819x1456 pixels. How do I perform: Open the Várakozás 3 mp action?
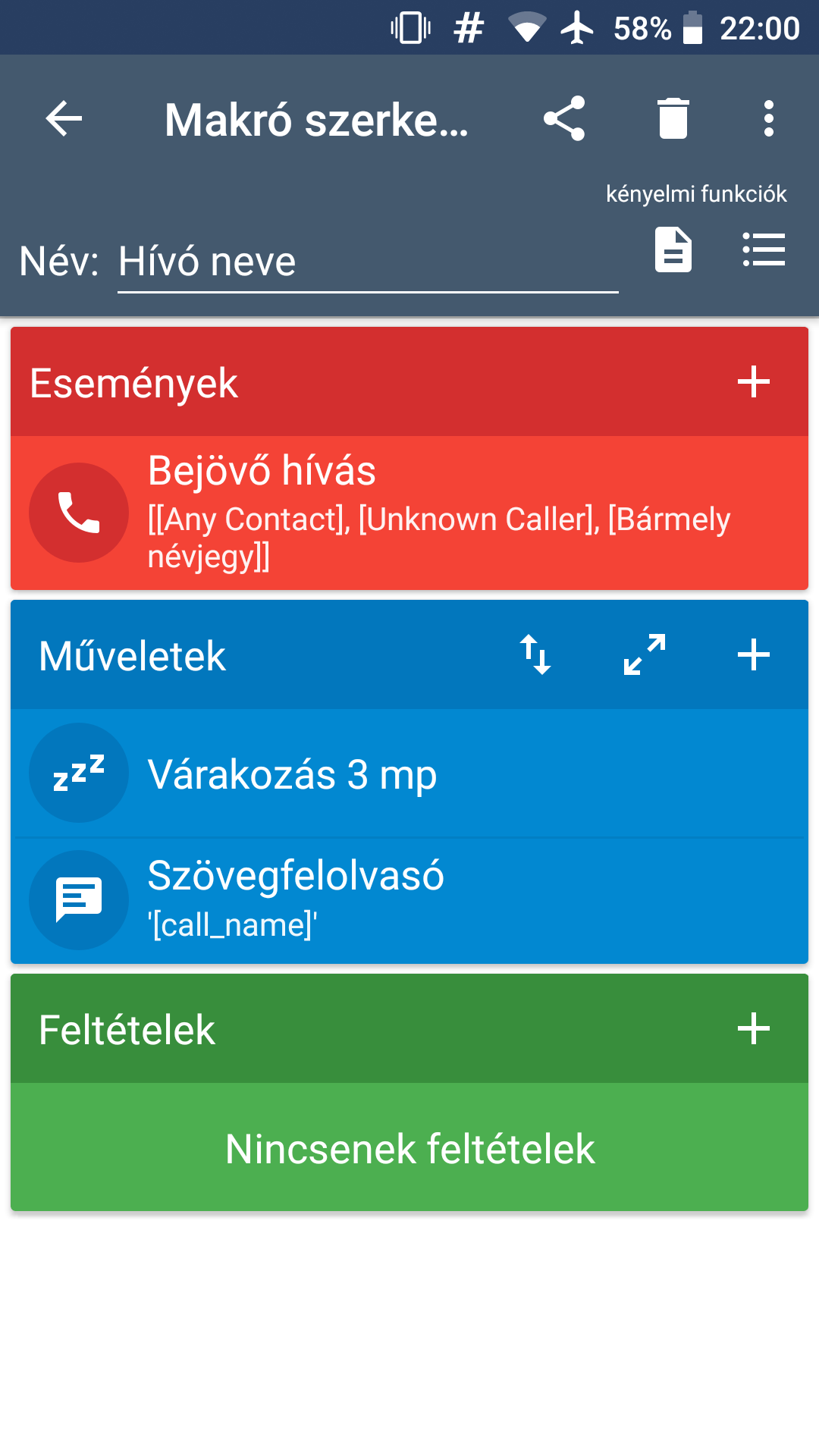tap(409, 773)
